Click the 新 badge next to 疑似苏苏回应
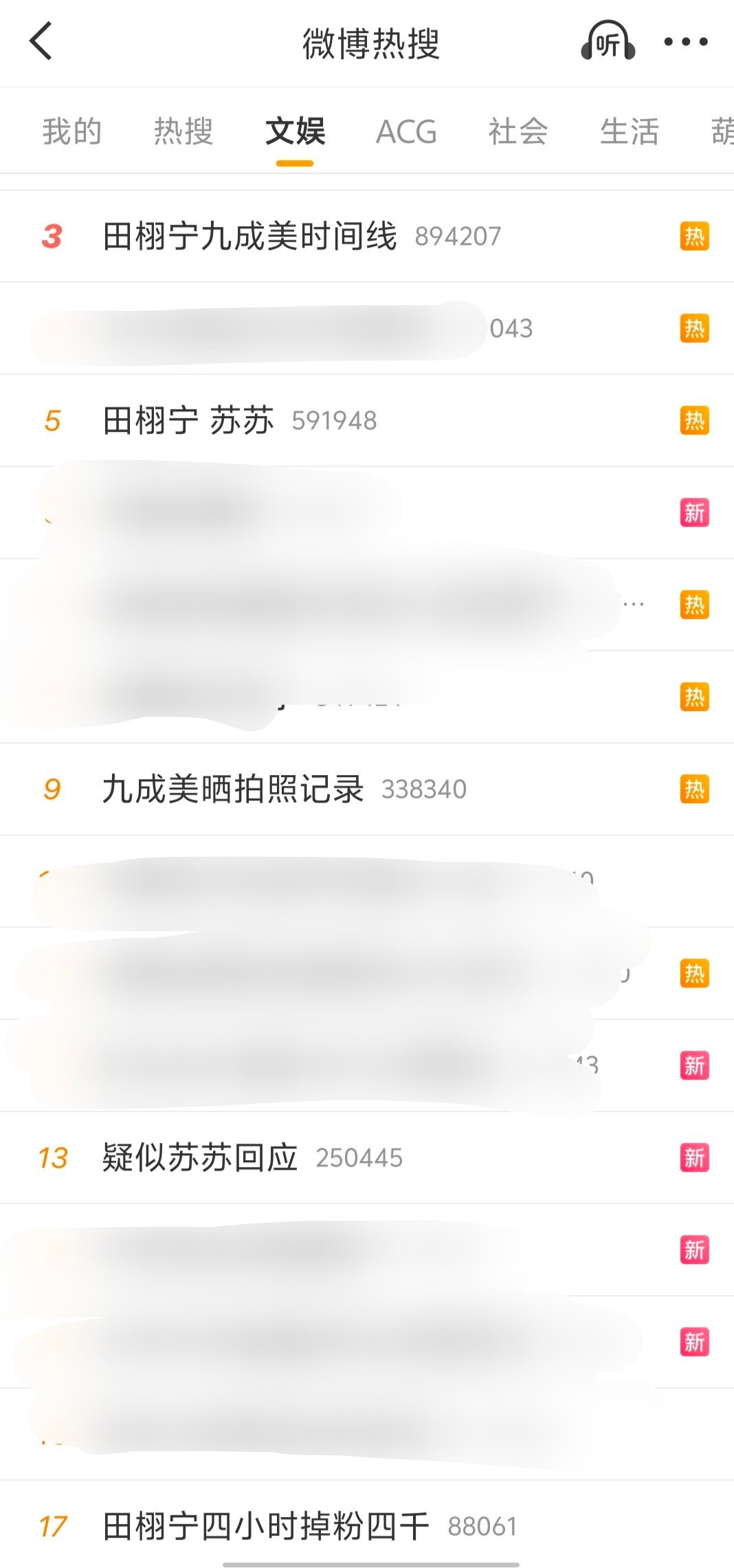 point(695,1157)
